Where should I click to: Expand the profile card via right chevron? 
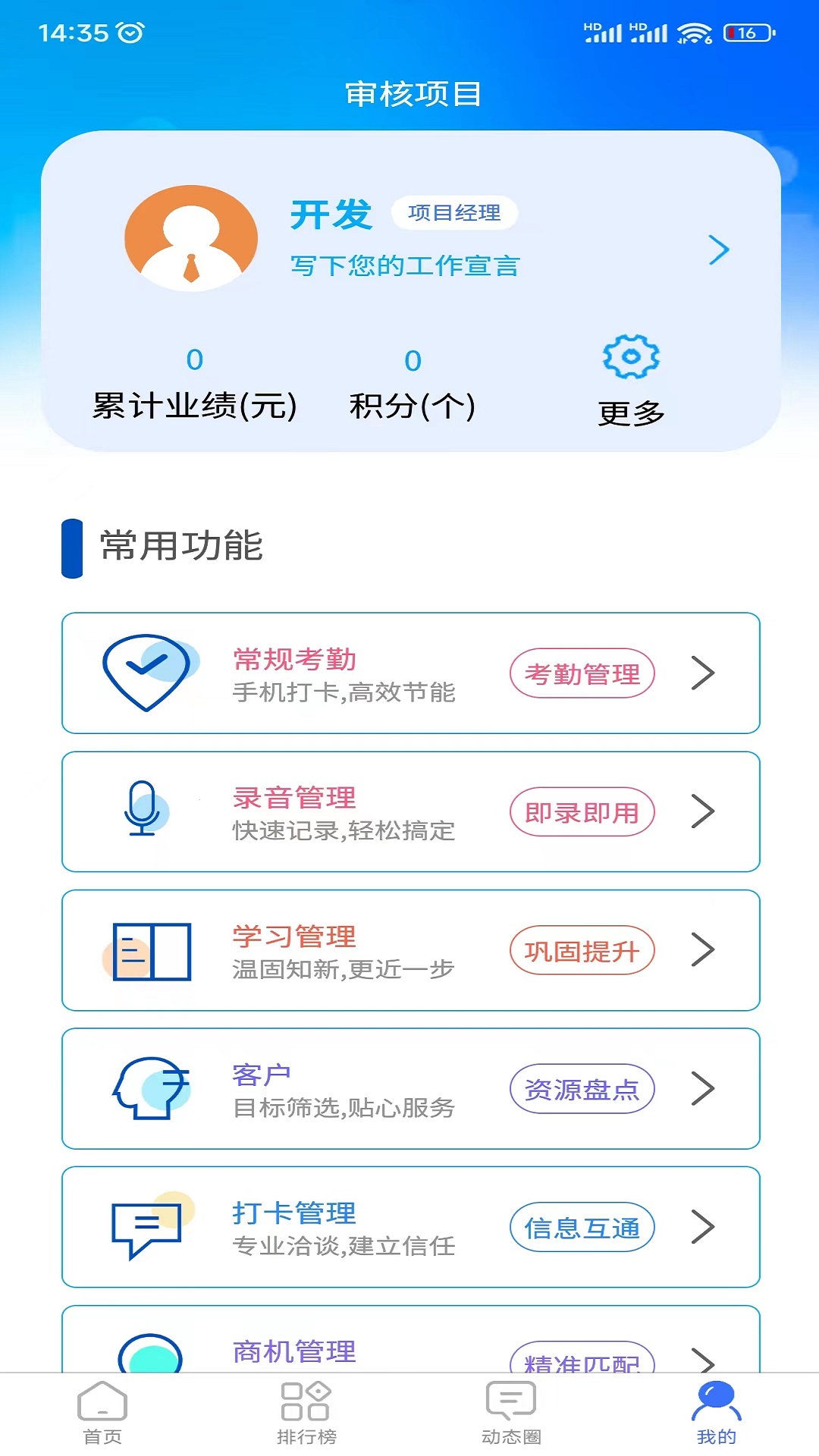click(x=719, y=250)
